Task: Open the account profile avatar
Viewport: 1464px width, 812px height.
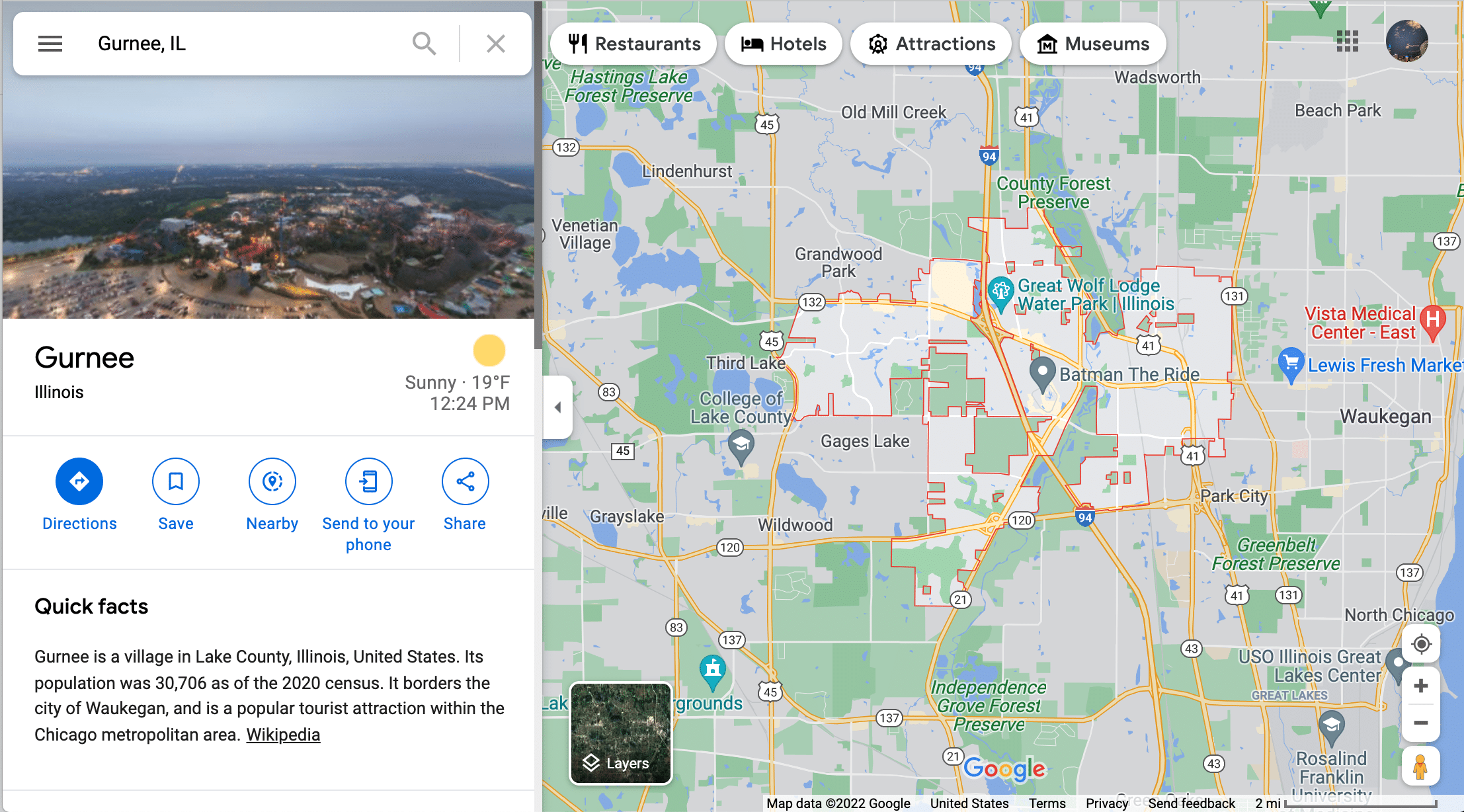Action: 1406,41
